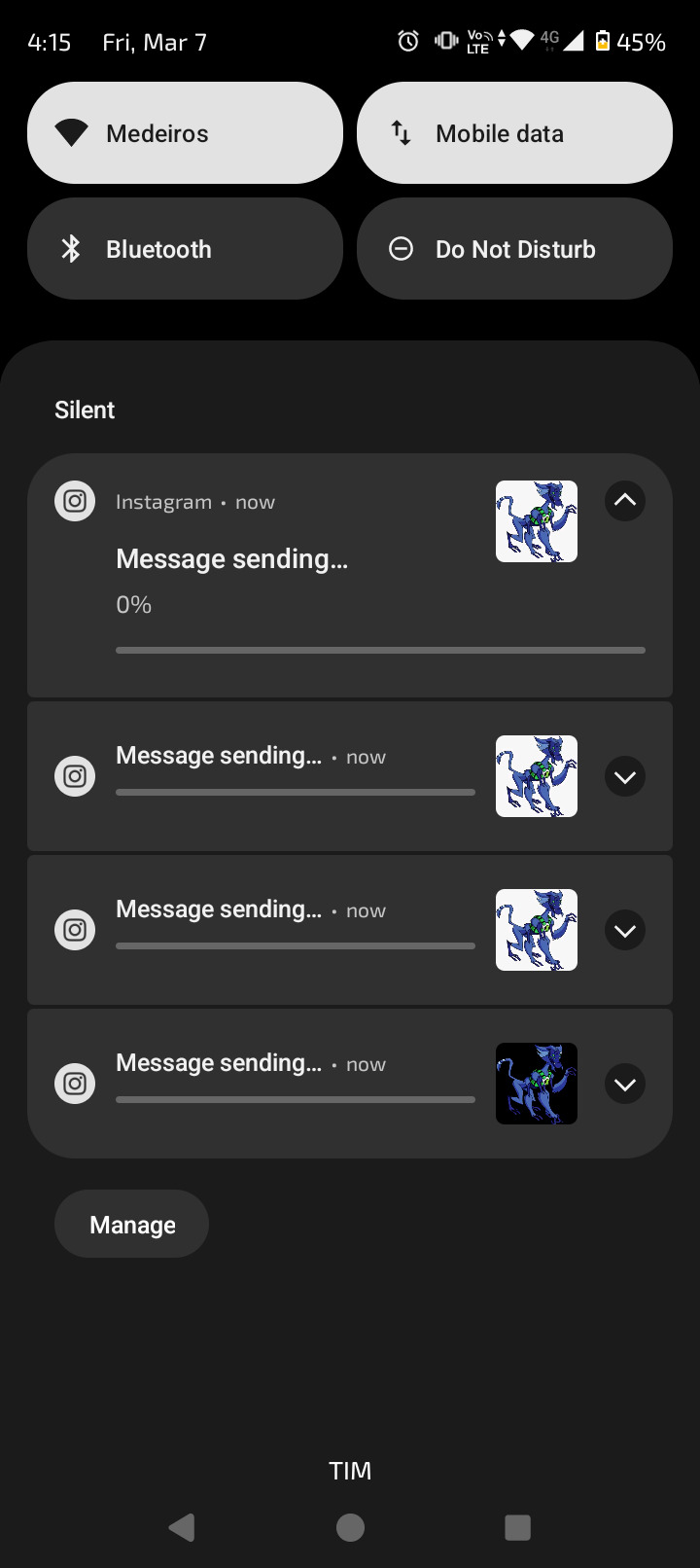Open the Manage notifications button
This screenshot has height=1568, width=700.
click(132, 1225)
